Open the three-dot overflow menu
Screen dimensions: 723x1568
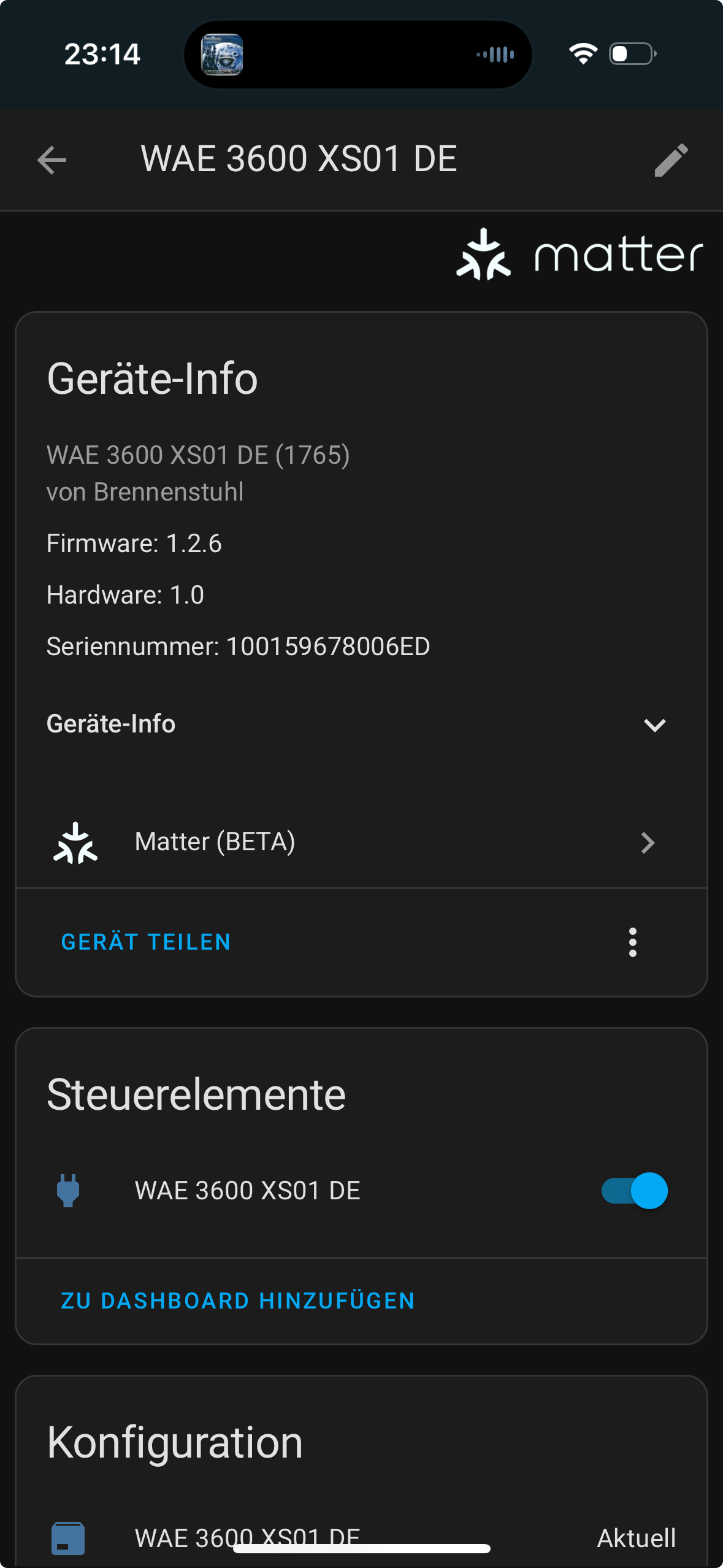pos(632,942)
